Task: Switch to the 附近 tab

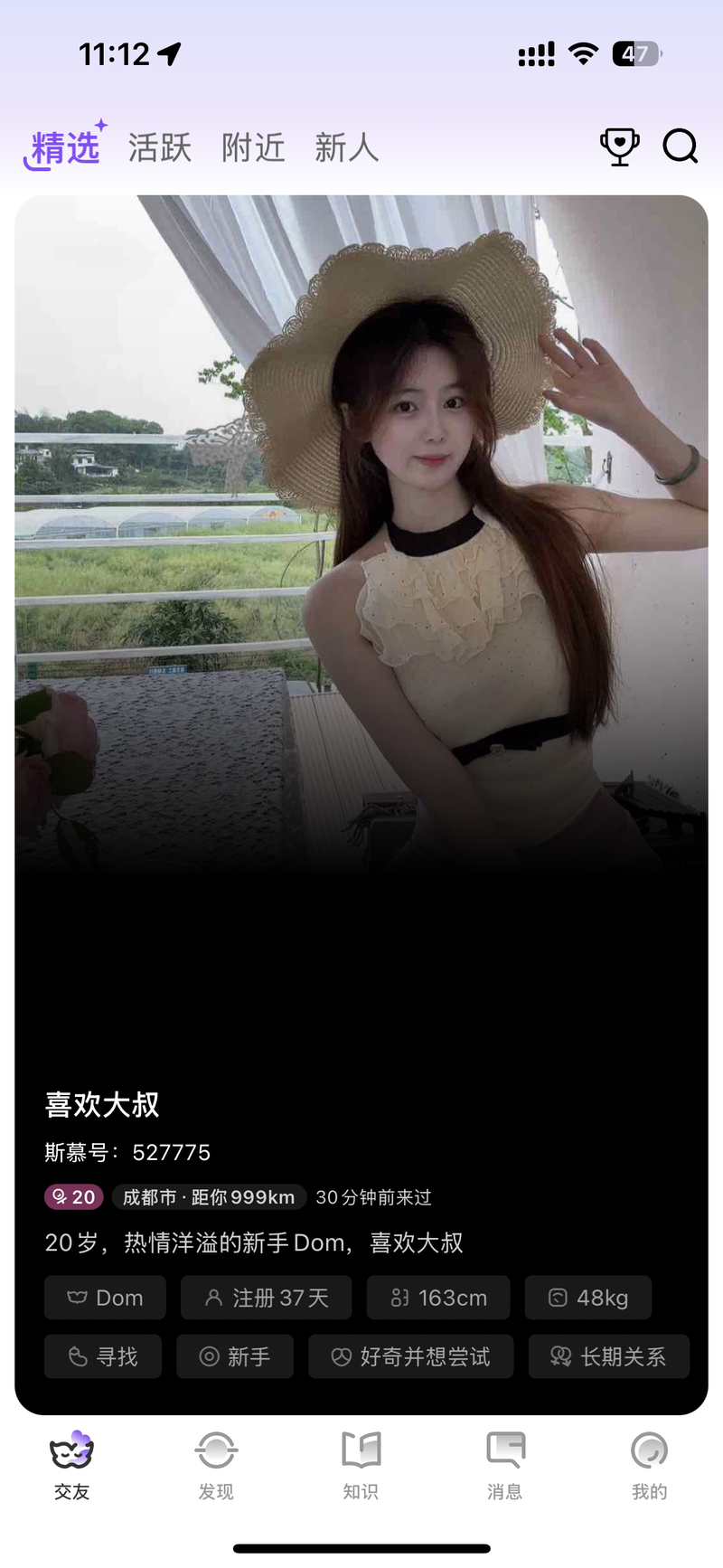Action: click(x=254, y=147)
